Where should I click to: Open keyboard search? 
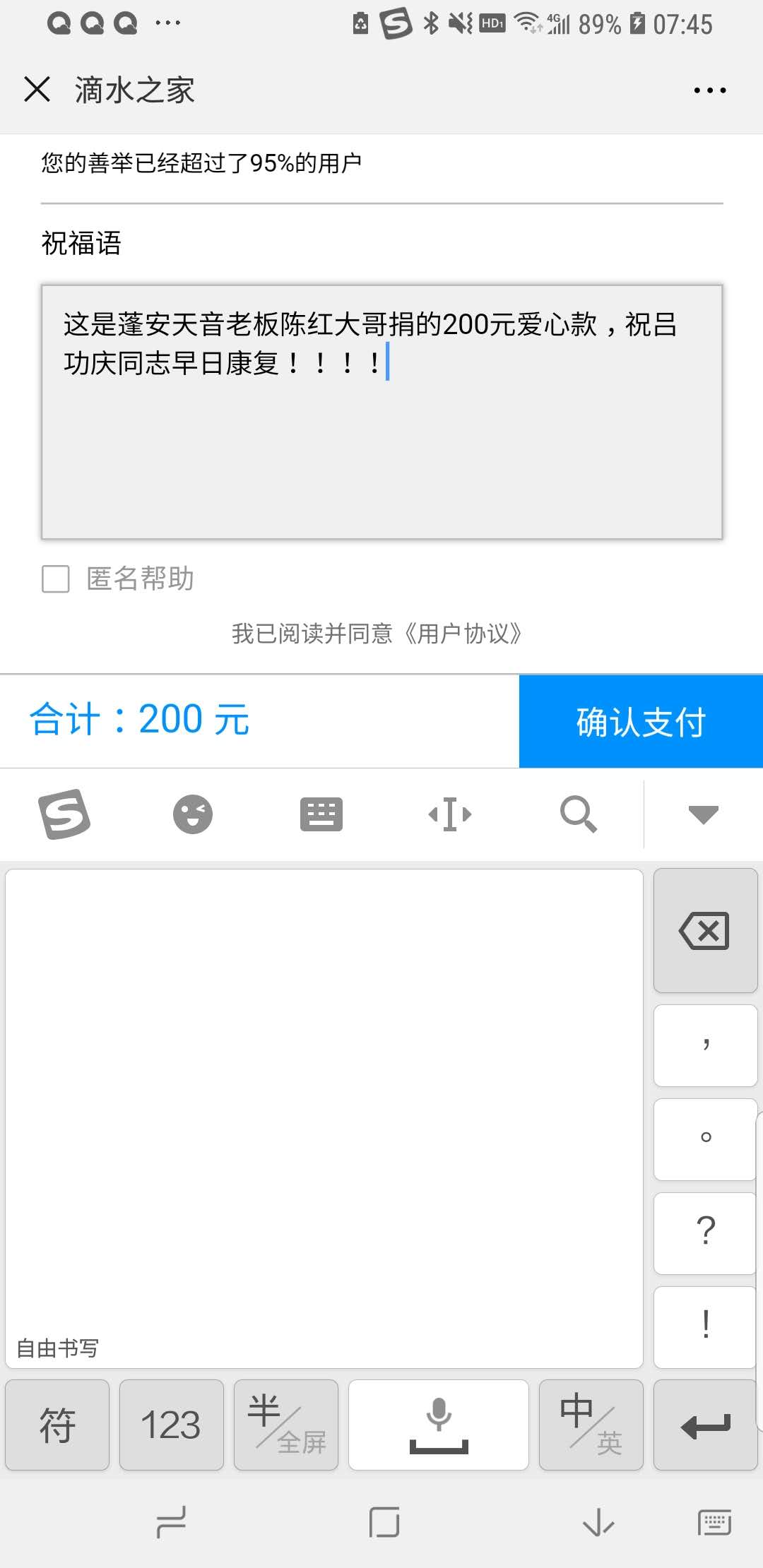click(579, 814)
